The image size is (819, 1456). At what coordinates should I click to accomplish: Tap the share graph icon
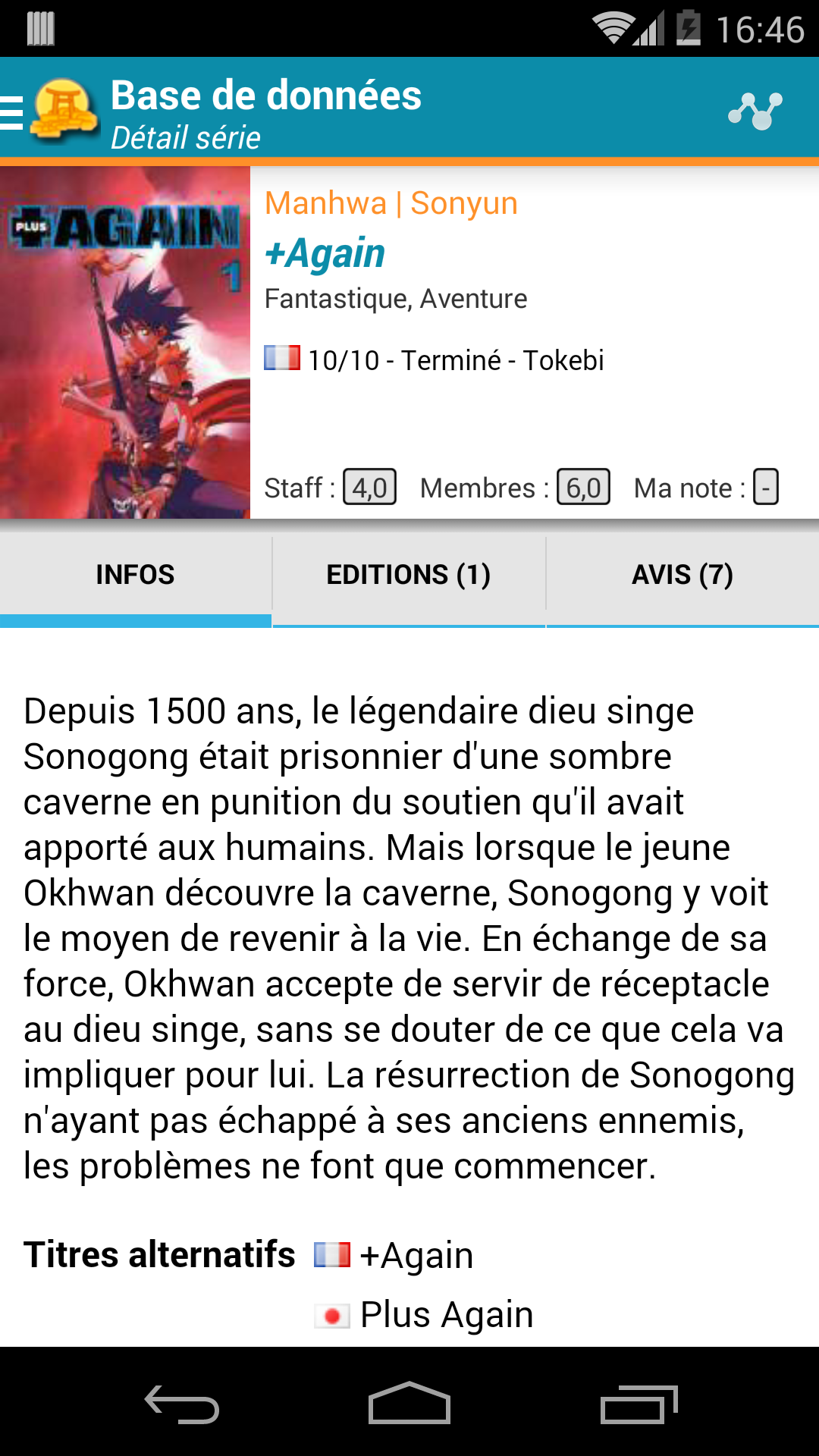755,111
